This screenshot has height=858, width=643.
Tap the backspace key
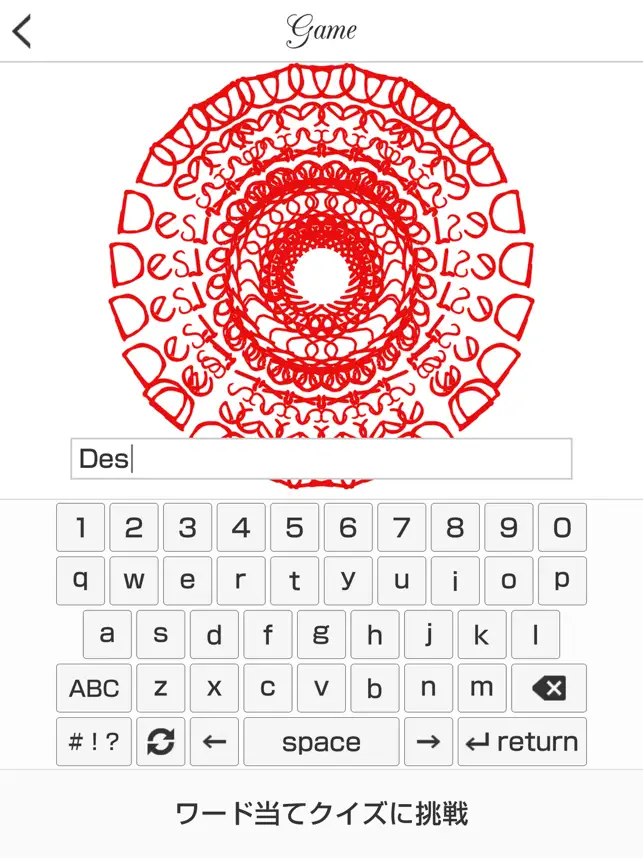[548, 688]
